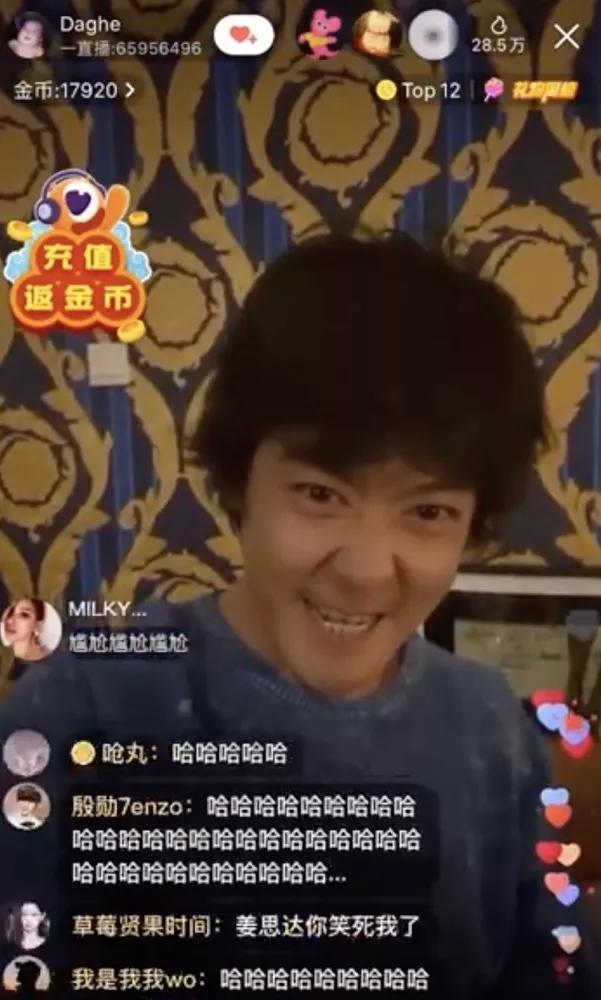This screenshot has width=601, height=1000.
Task: Open MILKY's profile picture
Action: pos(32,629)
